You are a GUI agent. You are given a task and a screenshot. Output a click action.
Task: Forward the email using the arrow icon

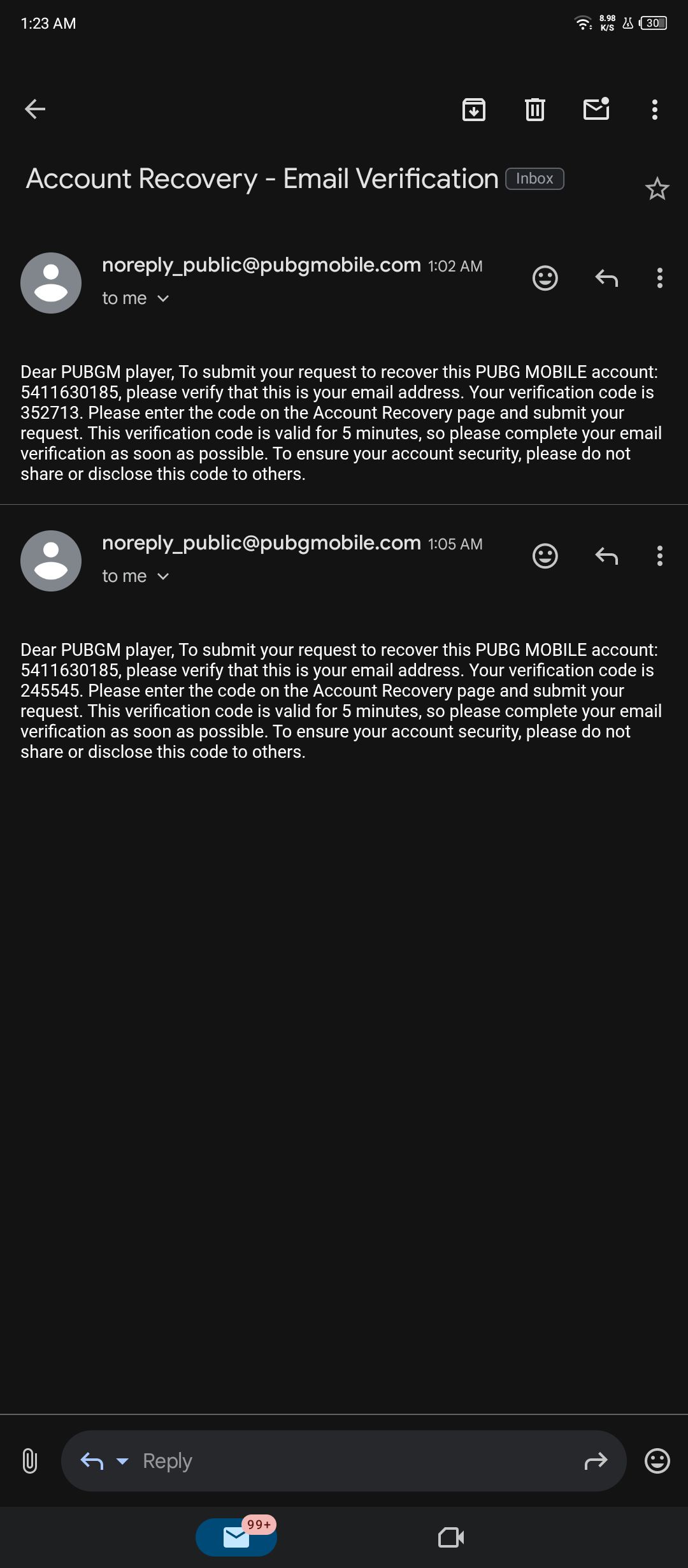coord(596,1460)
